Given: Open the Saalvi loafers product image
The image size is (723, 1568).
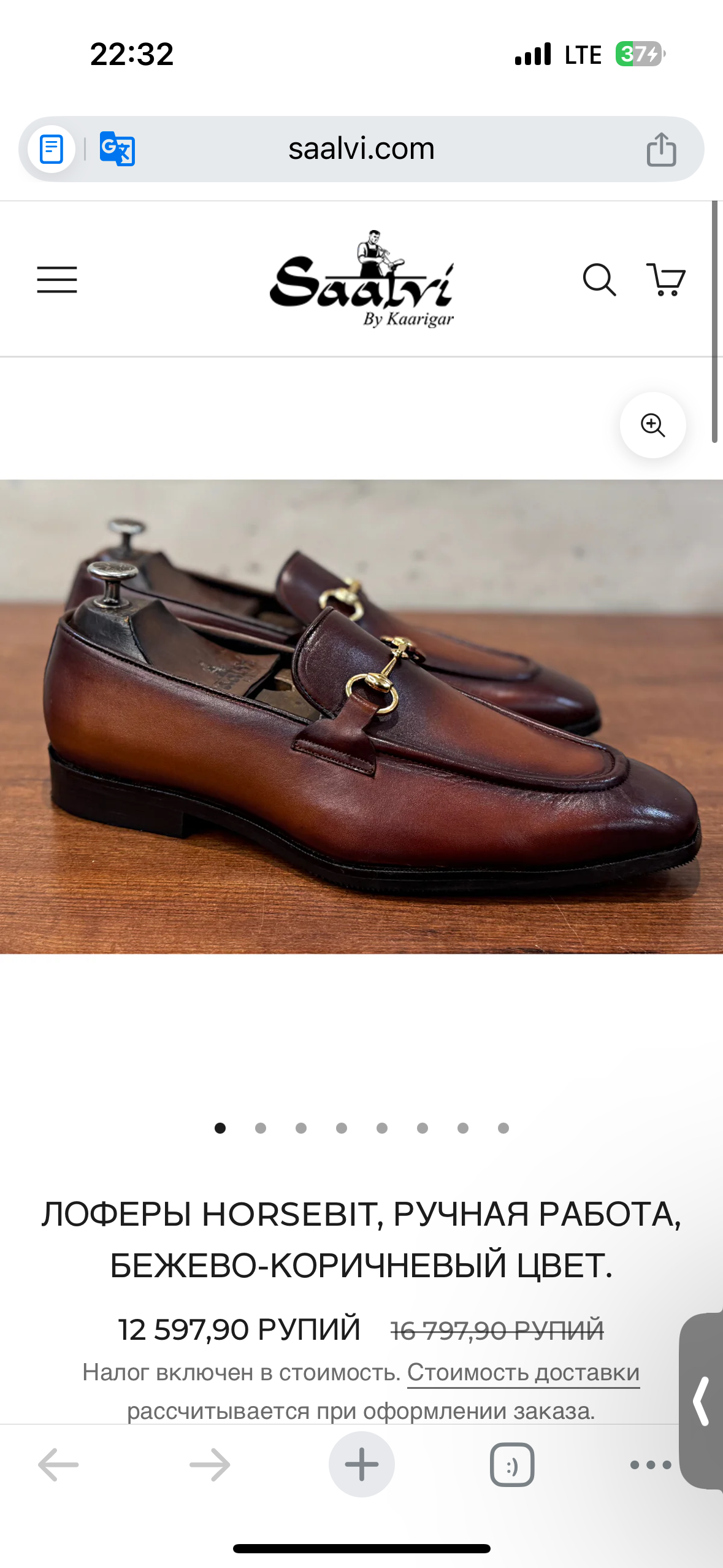Looking at the screenshot, I should pyautogui.click(x=361, y=717).
